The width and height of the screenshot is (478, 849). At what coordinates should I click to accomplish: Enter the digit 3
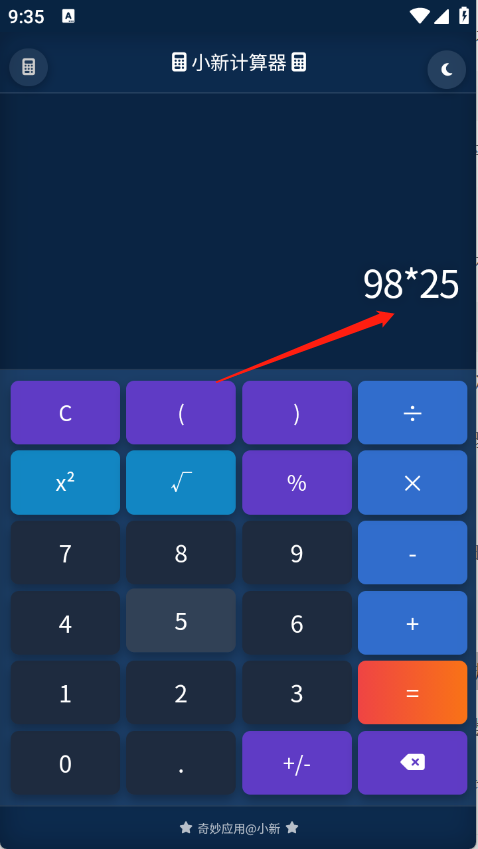(x=297, y=693)
